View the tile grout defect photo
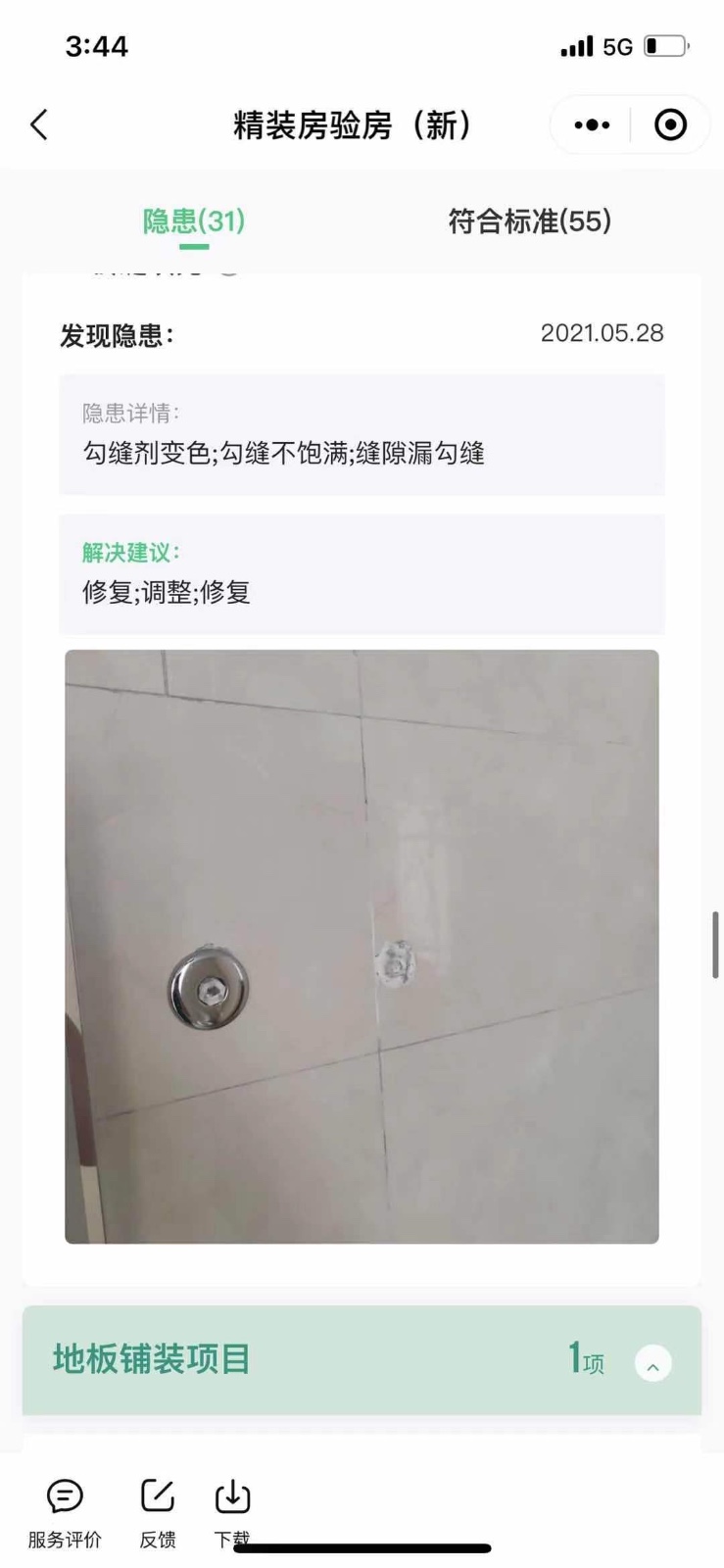Image resolution: width=724 pixels, height=1568 pixels. pos(362,947)
